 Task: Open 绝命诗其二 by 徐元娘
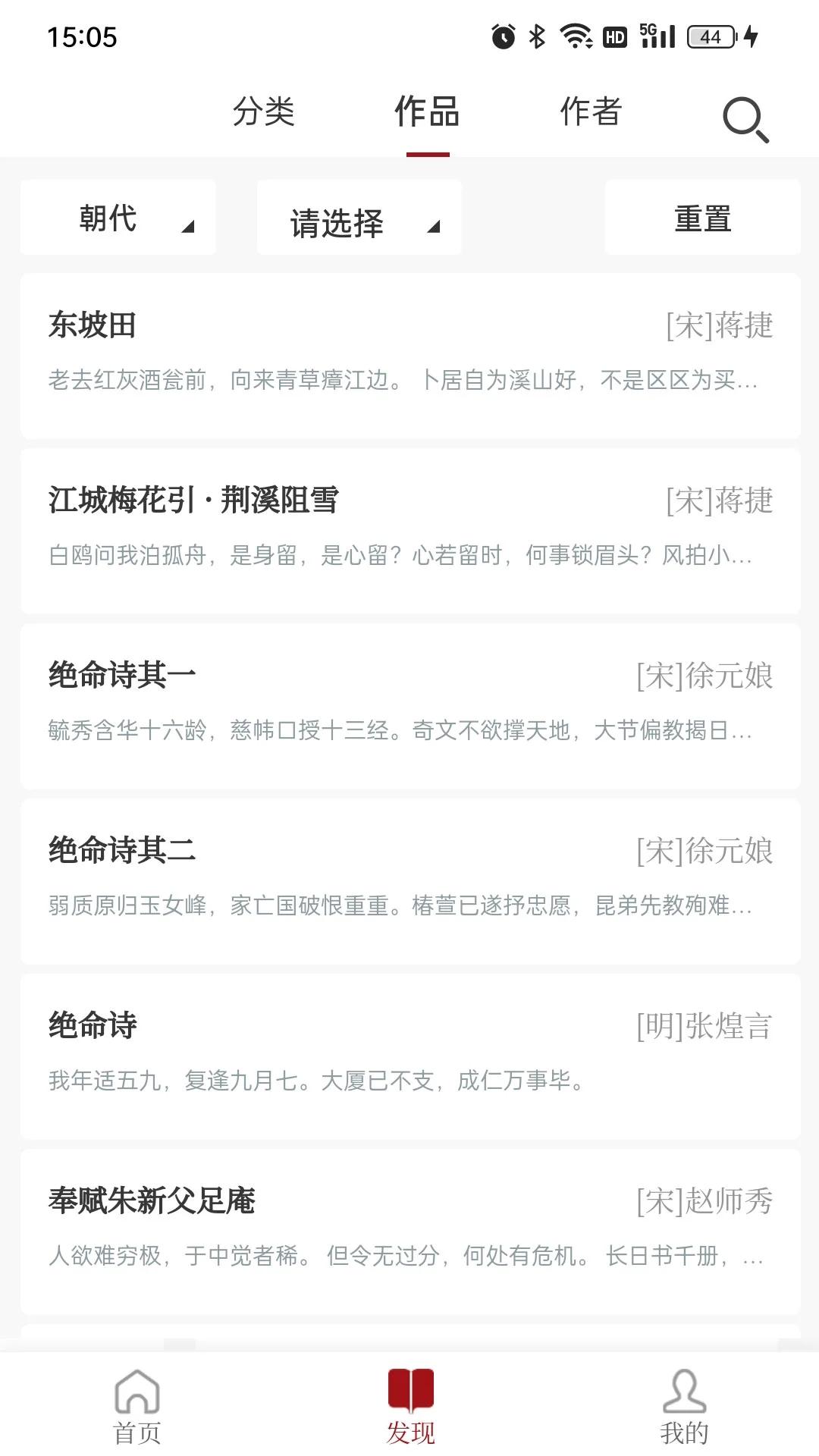[409, 880]
